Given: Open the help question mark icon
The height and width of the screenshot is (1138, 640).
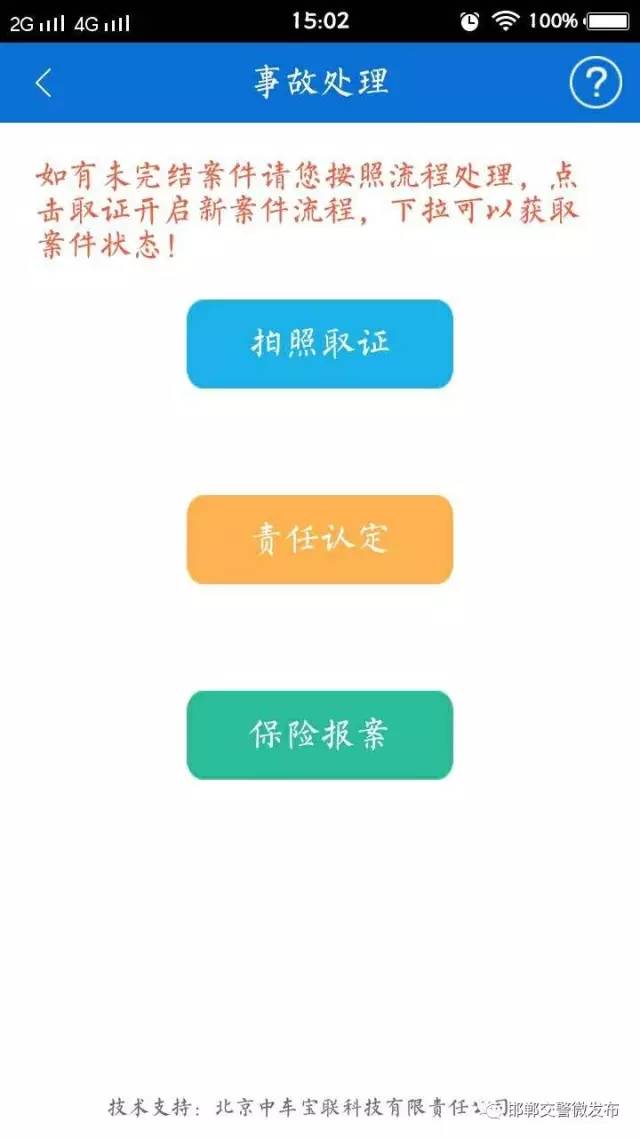Looking at the screenshot, I should (x=595, y=83).
